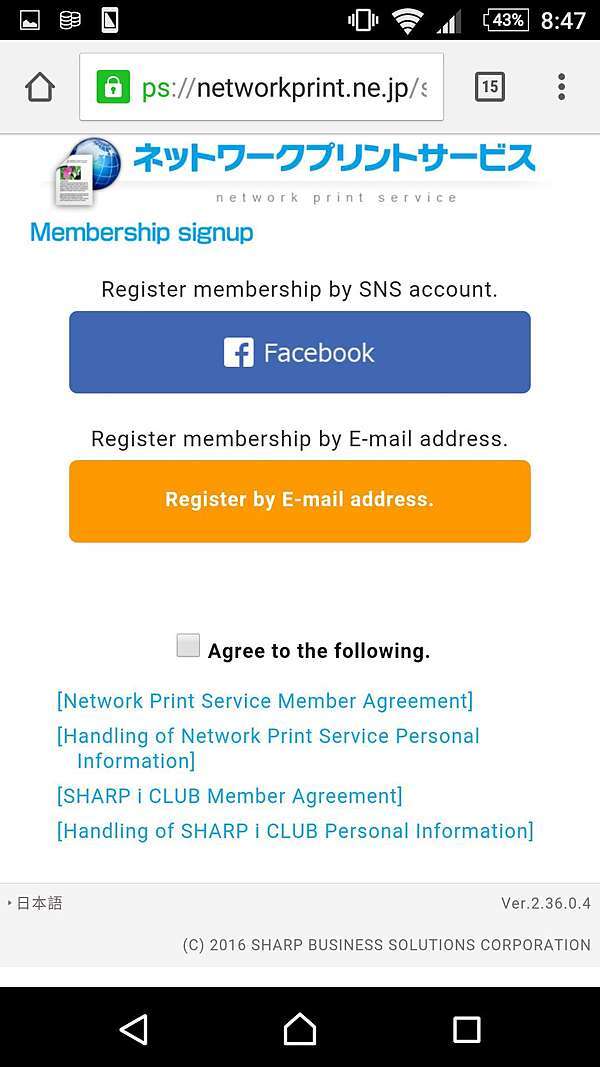This screenshot has width=600, height=1067.
Task: Check the Agree to the following box
Action: (x=188, y=645)
